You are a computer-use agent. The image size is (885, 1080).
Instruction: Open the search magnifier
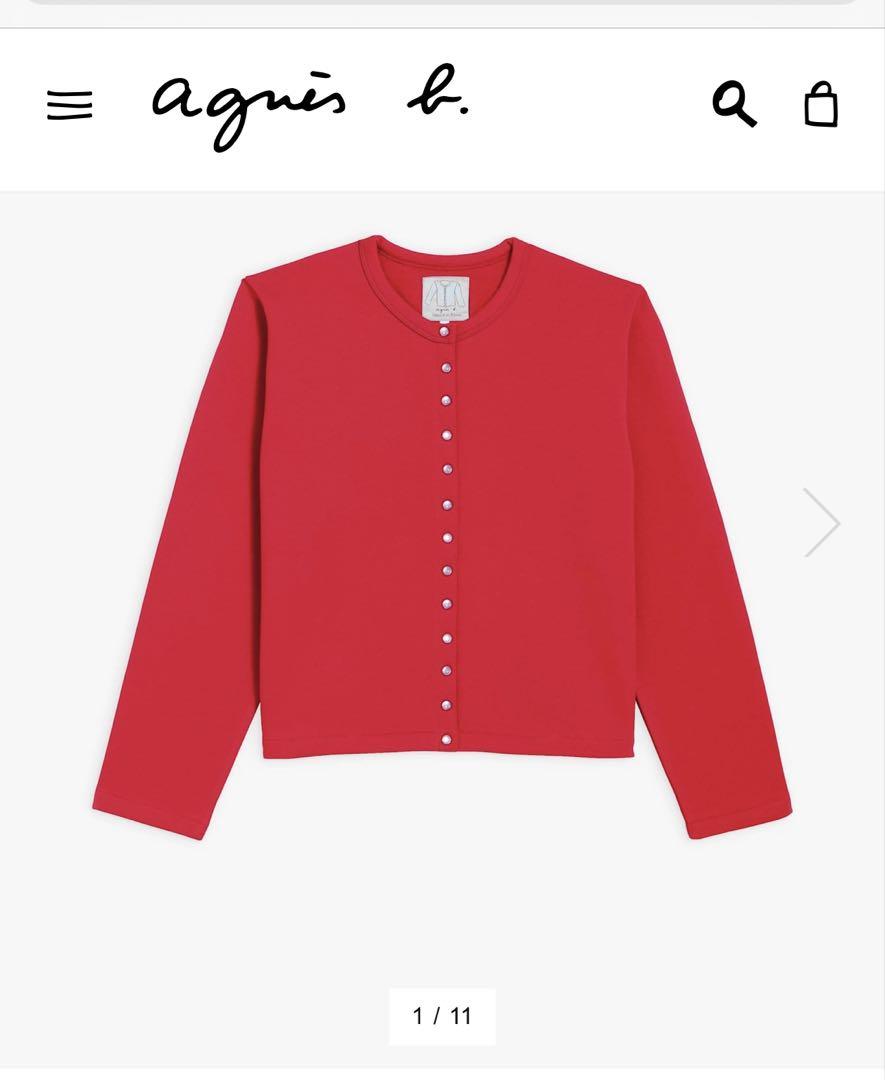[x=734, y=104]
